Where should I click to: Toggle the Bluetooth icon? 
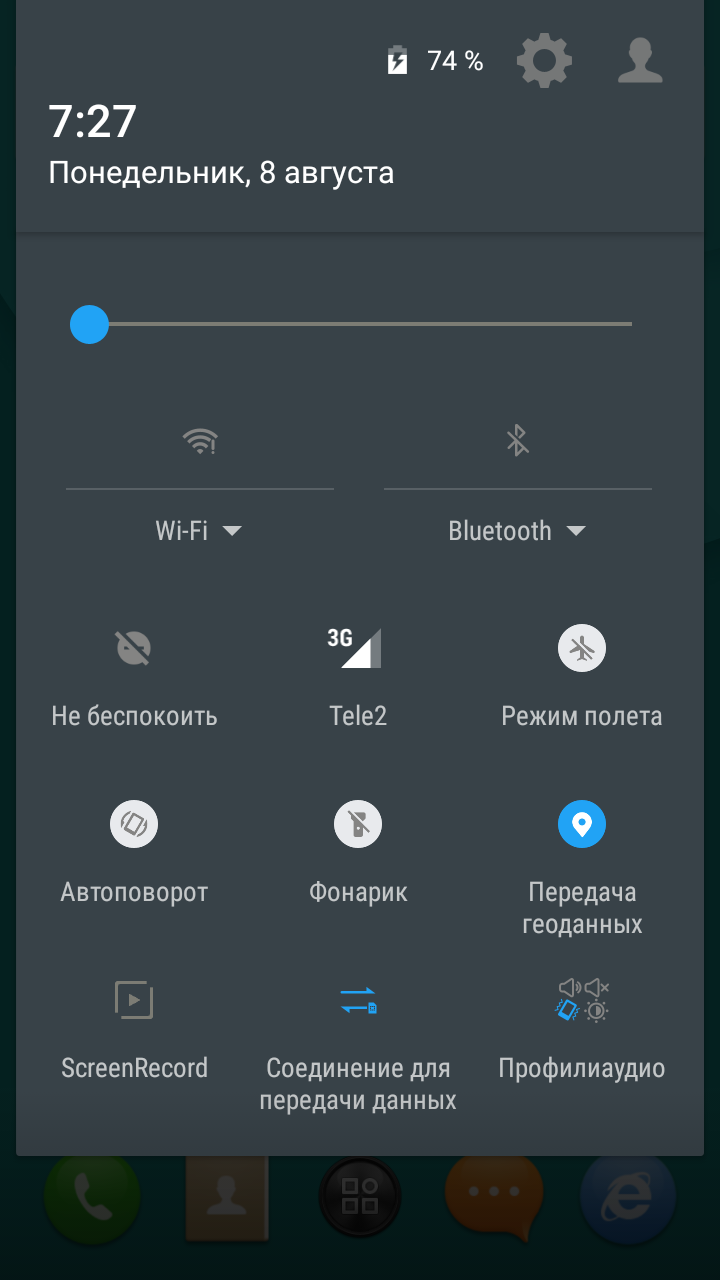tap(517, 440)
